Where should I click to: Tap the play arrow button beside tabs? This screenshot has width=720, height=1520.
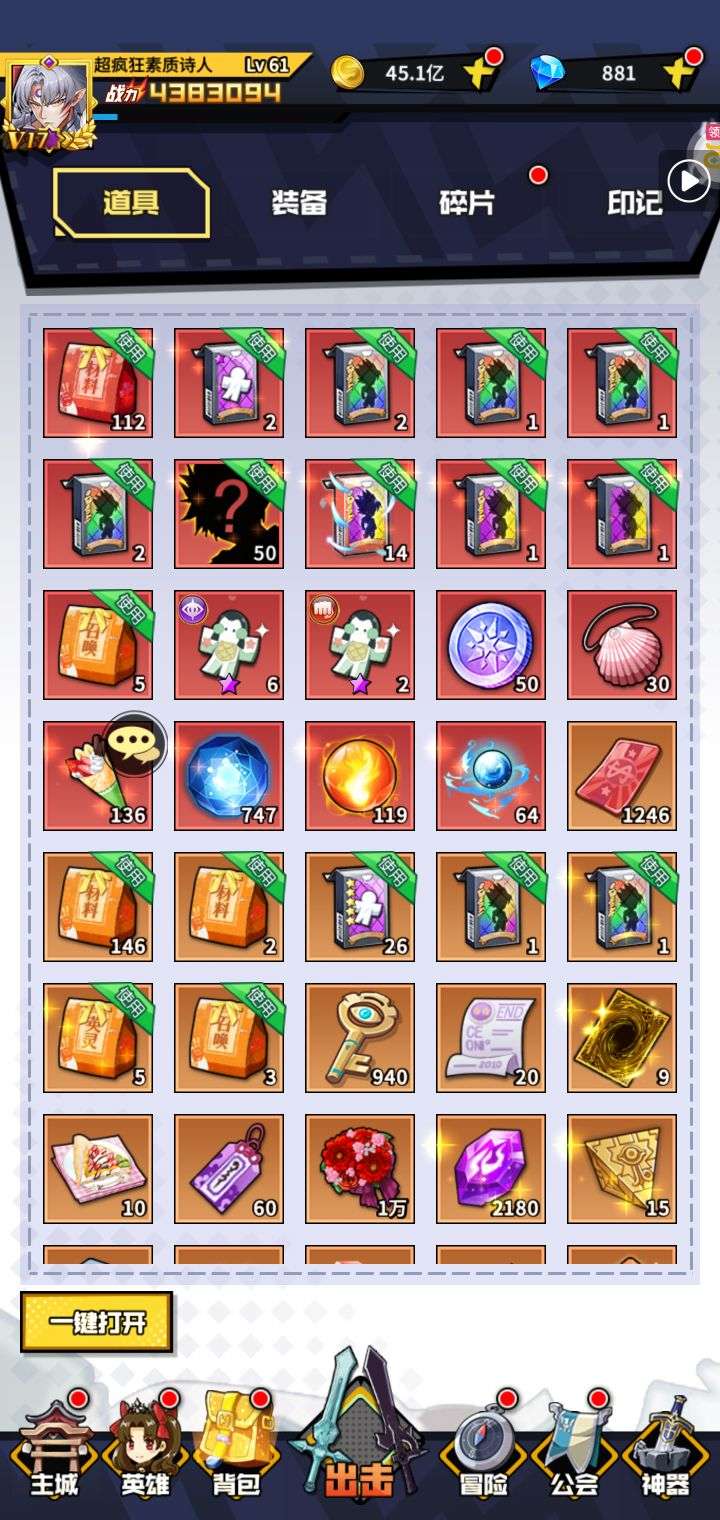689,181
